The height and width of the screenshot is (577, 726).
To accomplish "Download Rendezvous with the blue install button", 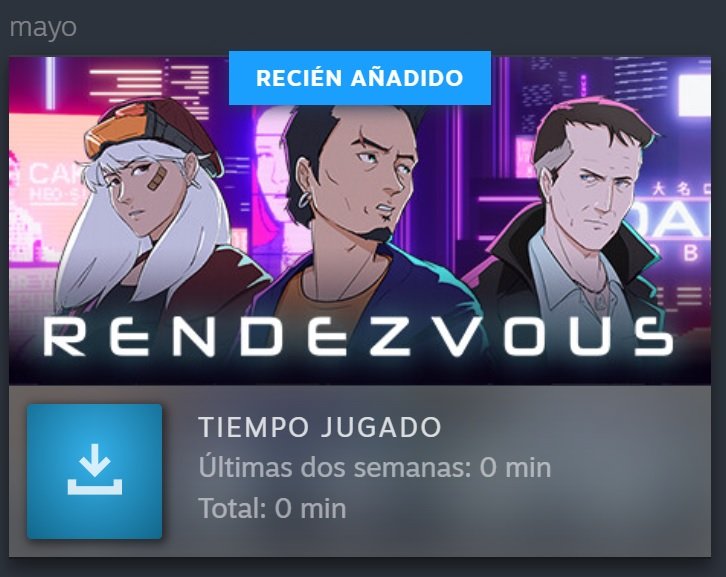I will point(94,471).
